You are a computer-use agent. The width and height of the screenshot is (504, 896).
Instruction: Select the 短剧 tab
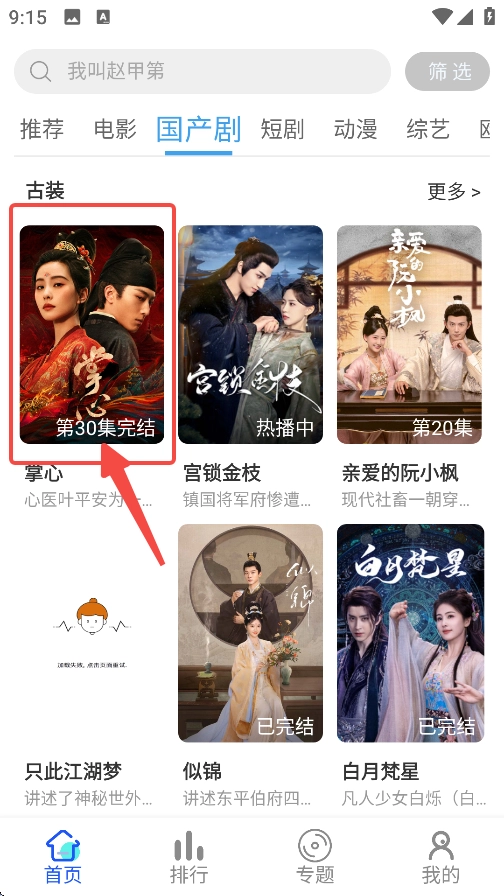(282, 129)
